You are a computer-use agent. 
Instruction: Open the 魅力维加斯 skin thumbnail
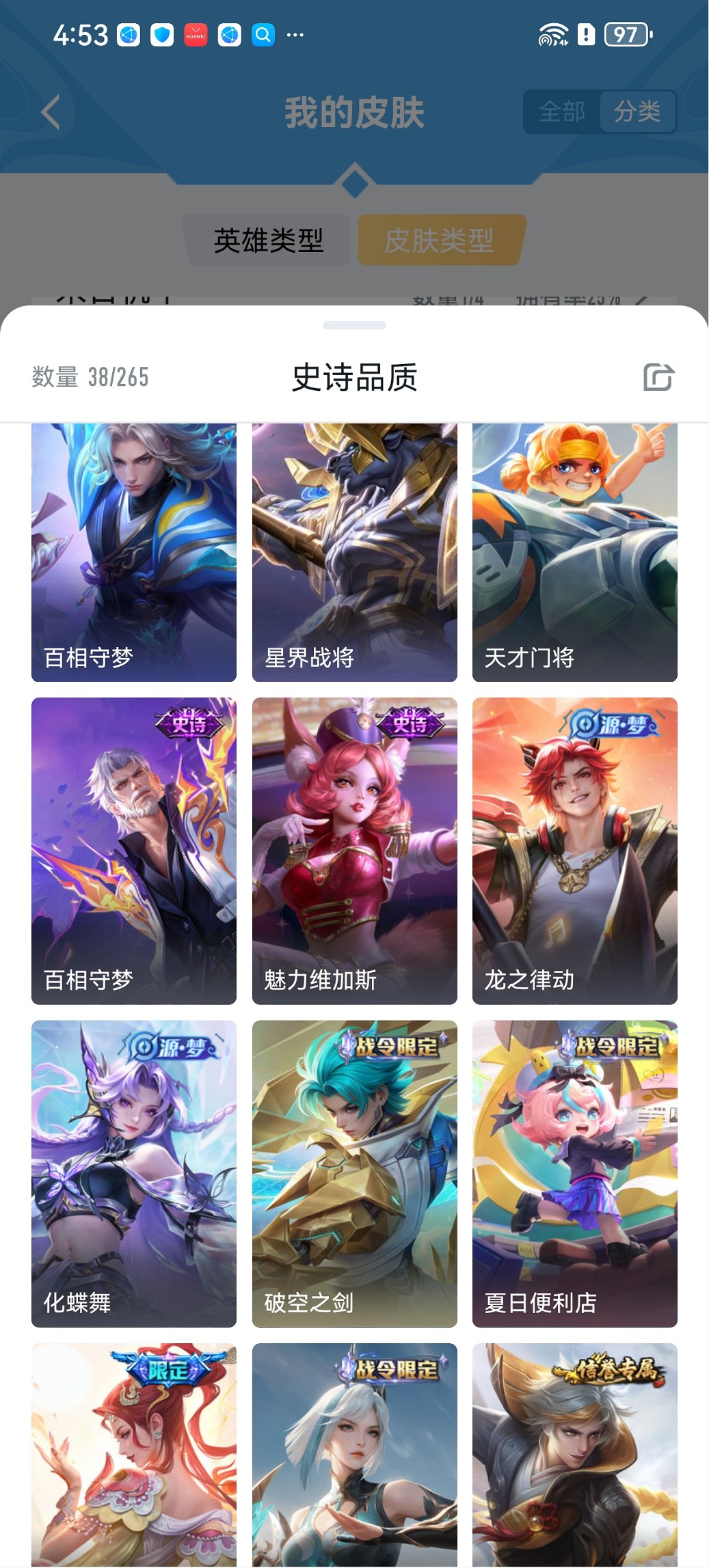point(354,847)
